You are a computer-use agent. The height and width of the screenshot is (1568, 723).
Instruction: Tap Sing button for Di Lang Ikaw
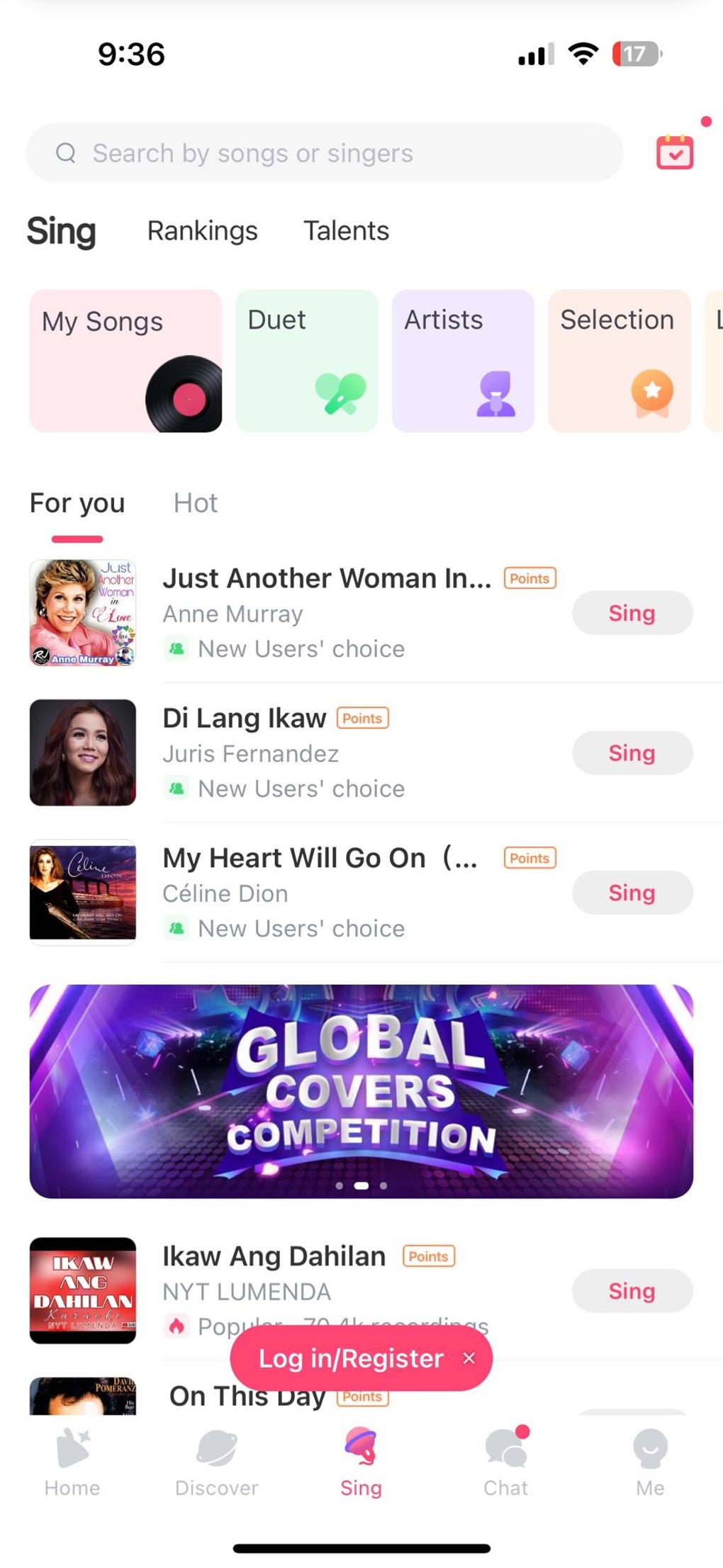632,752
